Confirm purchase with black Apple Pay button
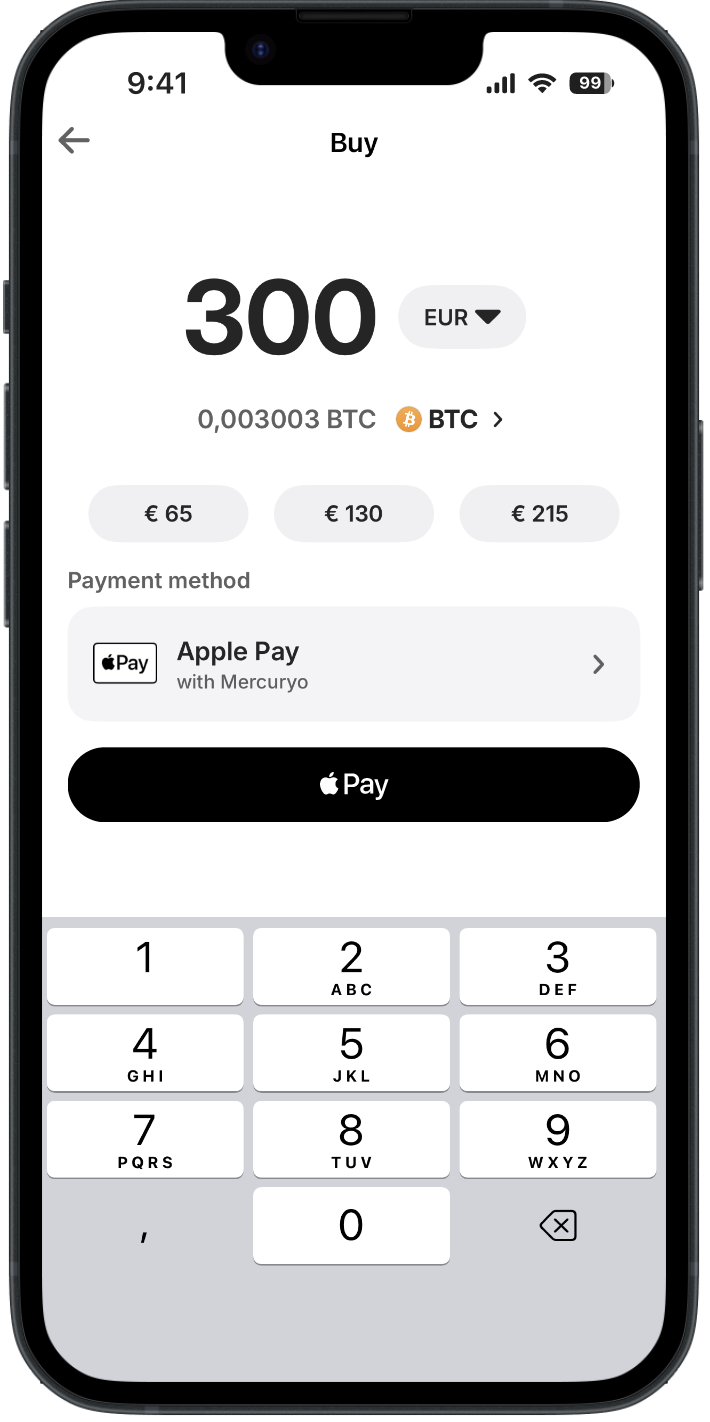 click(x=353, y=785)
